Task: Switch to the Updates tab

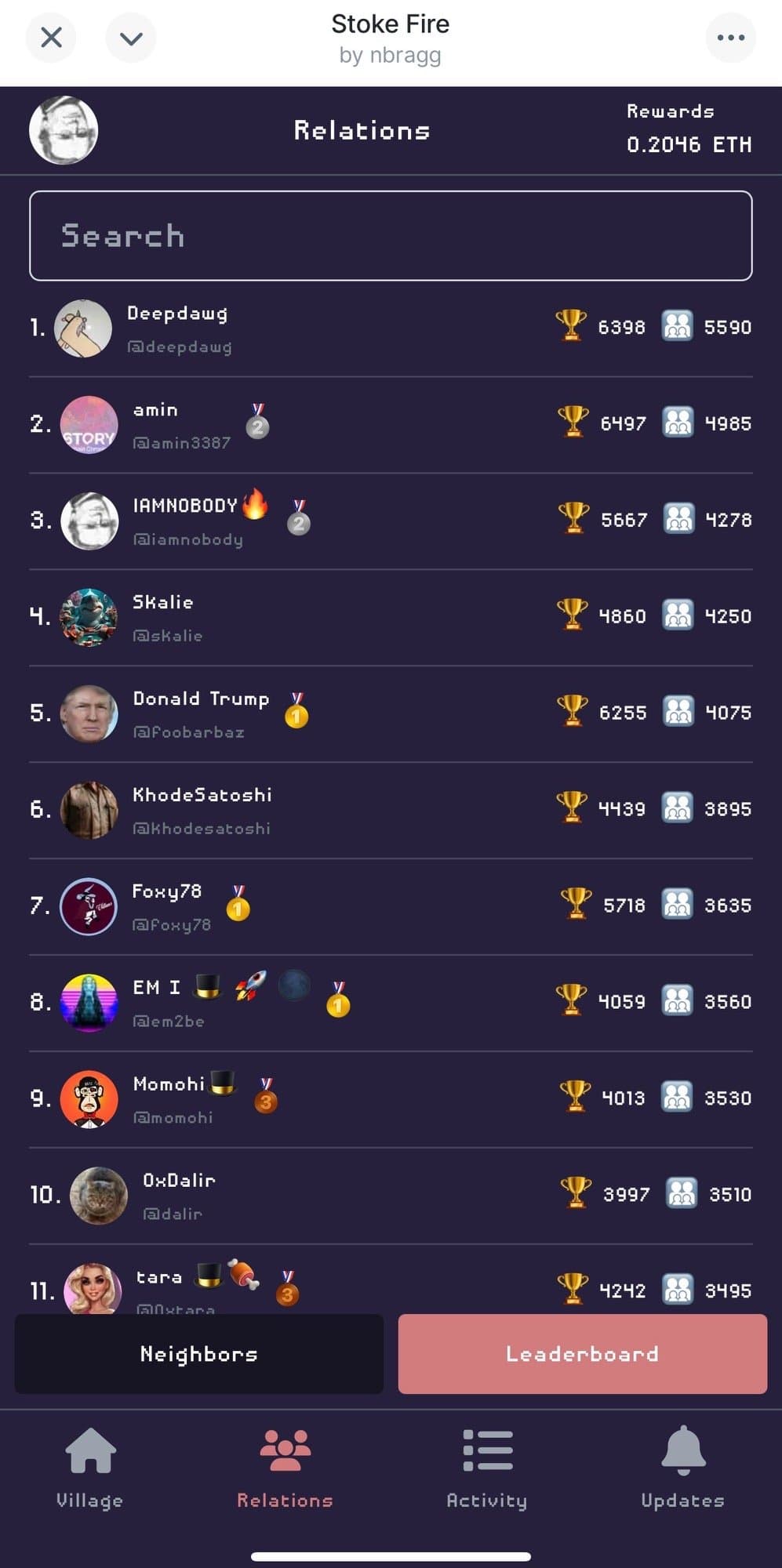Action: point(682,1467)
